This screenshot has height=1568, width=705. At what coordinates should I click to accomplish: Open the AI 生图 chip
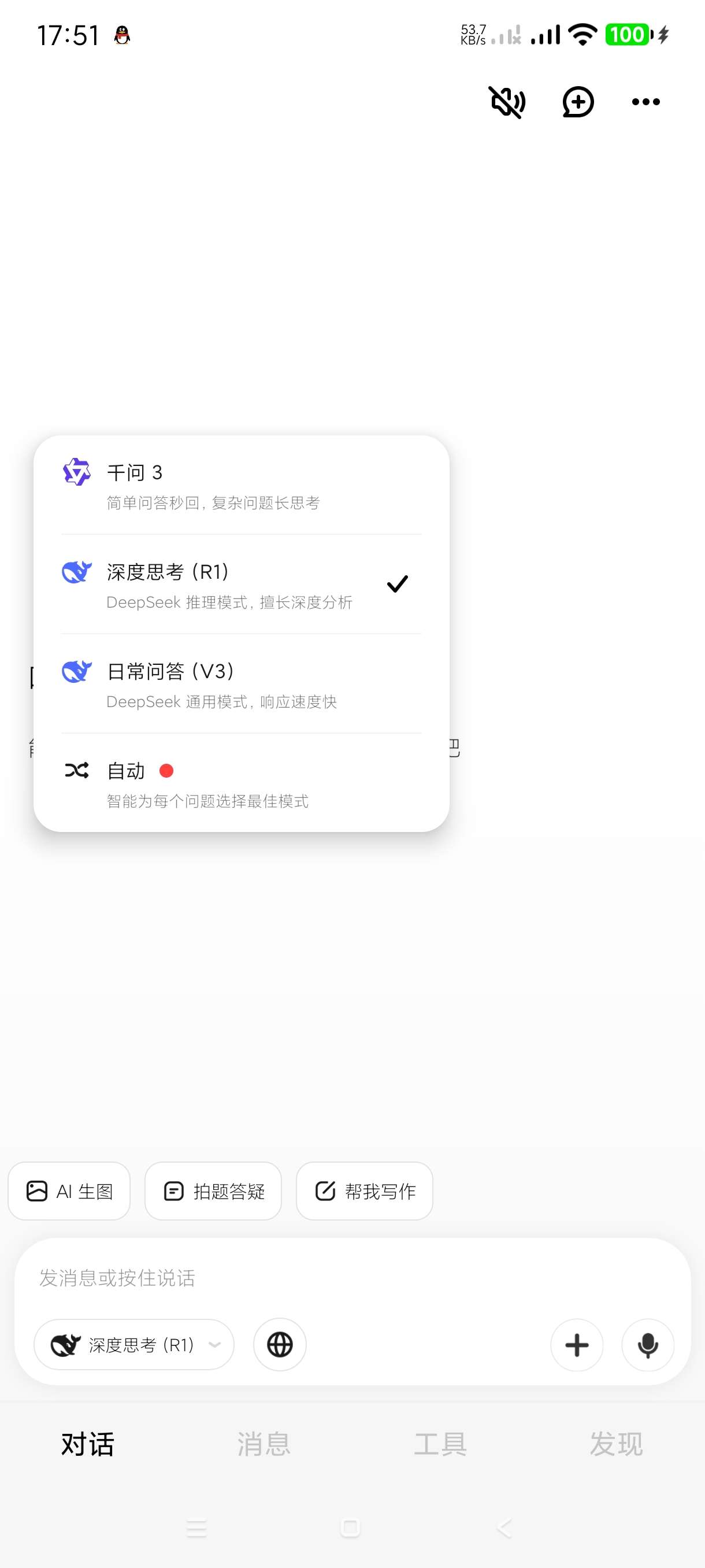point(69,1191)
